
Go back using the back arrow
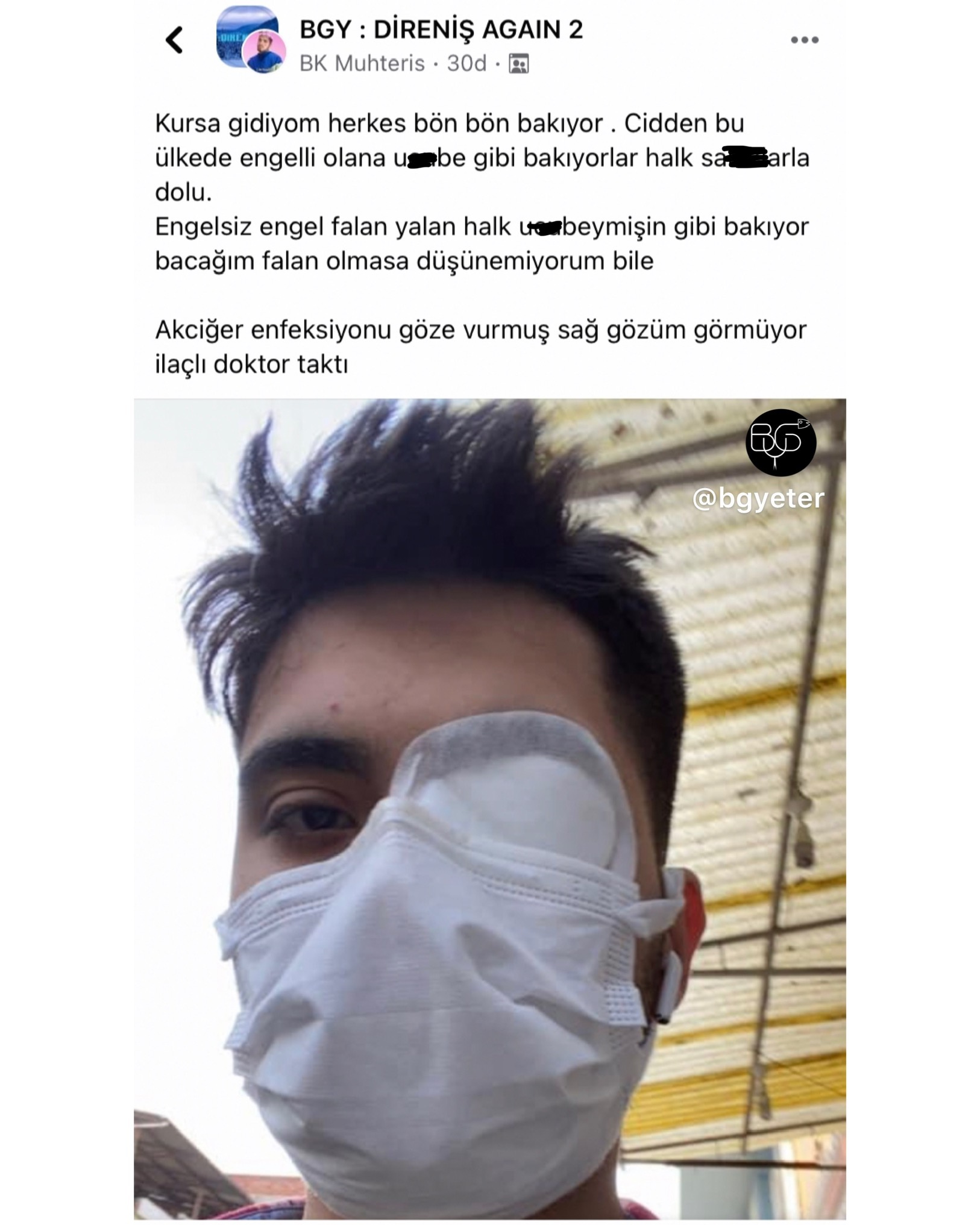174,40
